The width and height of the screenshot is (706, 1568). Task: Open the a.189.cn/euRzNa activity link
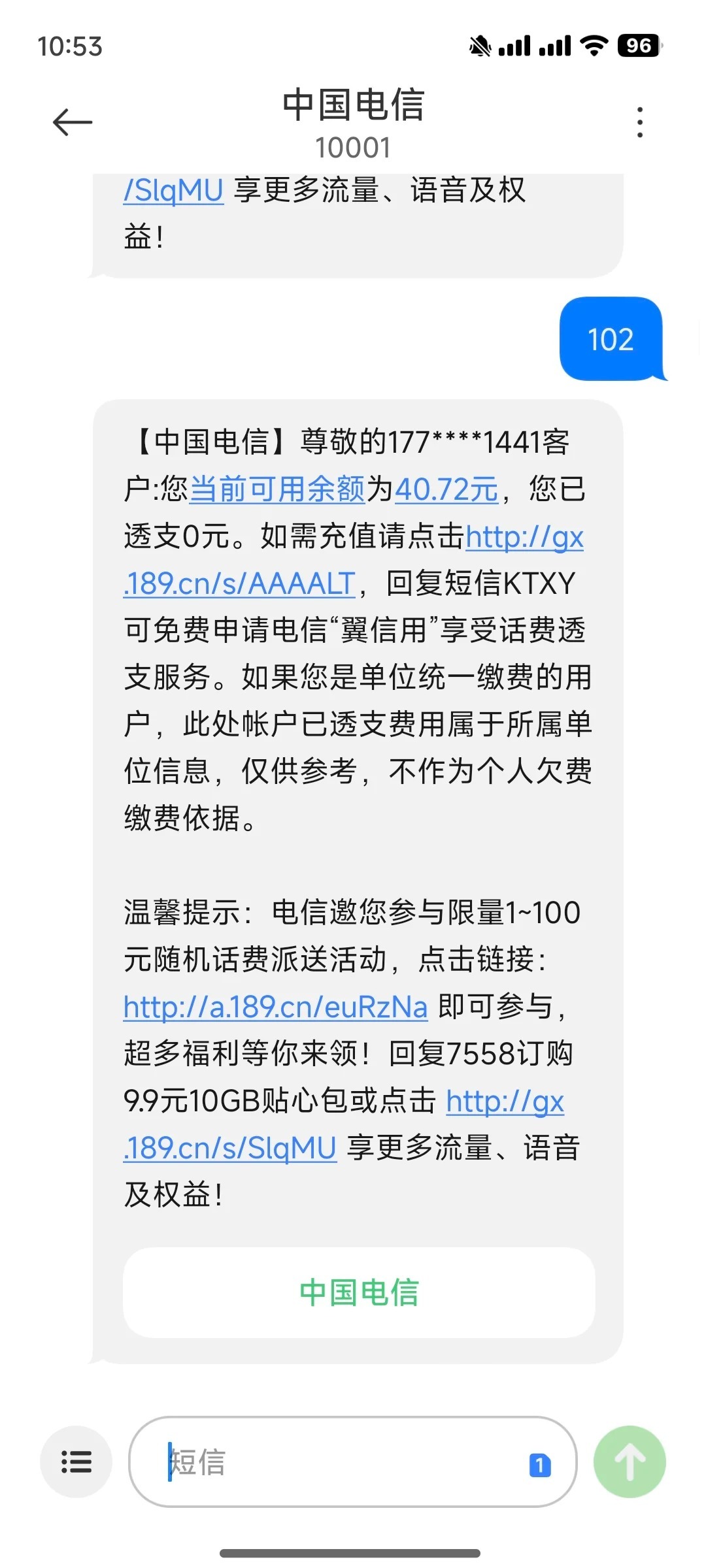(x=275, y=1007)
